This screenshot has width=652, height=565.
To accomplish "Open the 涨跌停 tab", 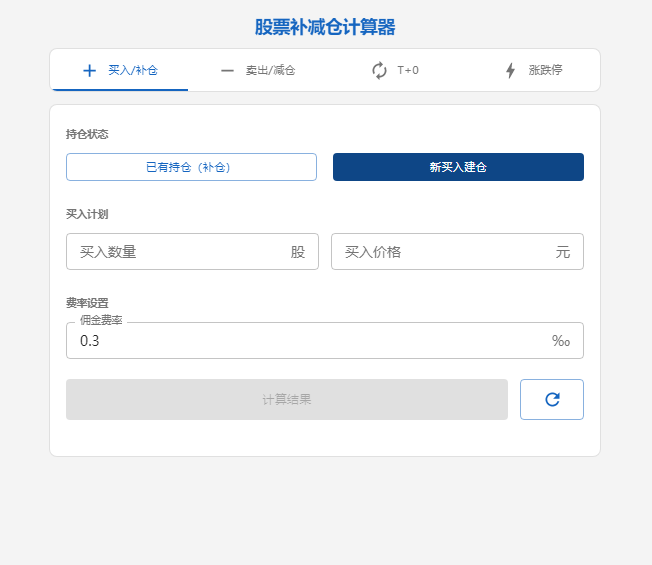I will point(531,70).
